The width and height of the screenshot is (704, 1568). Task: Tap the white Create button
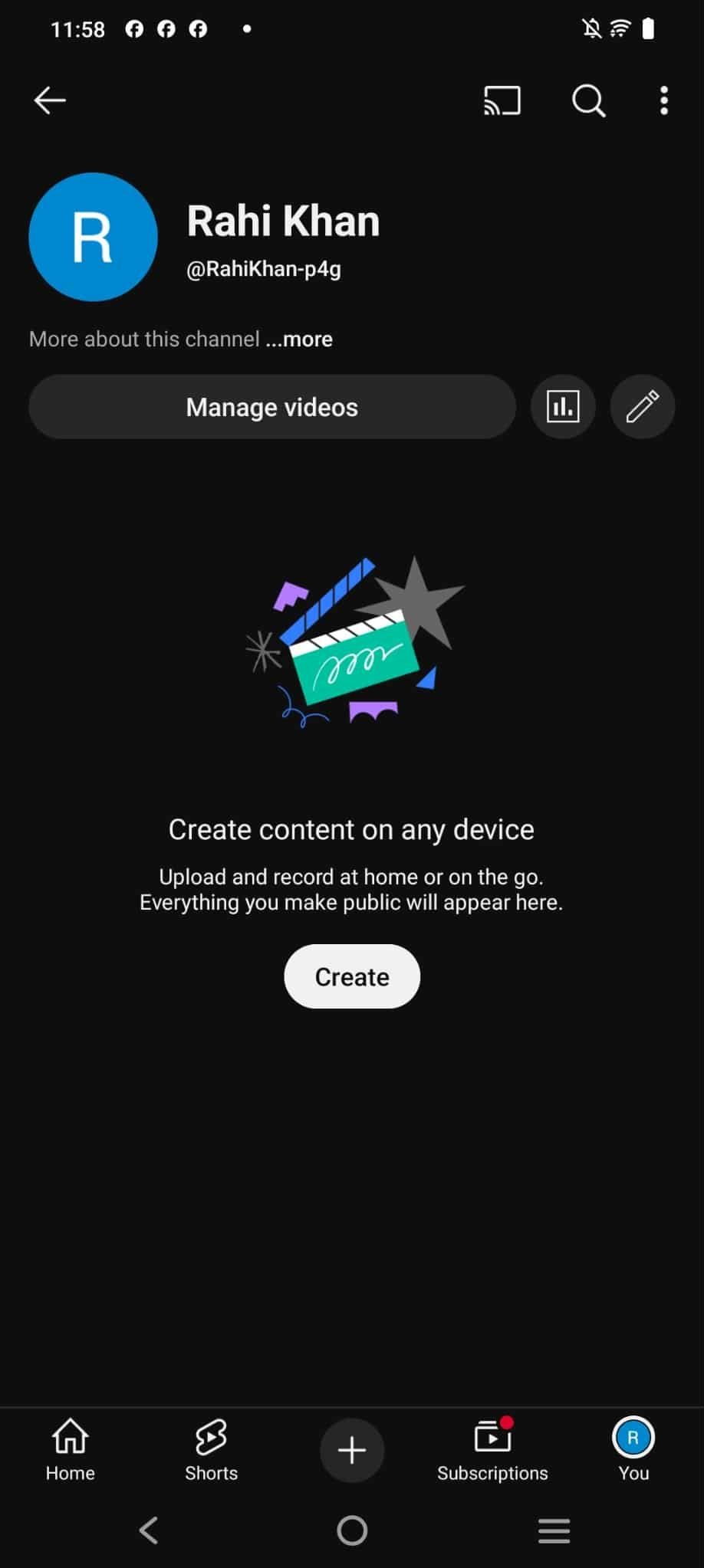[x=352, y=976]
